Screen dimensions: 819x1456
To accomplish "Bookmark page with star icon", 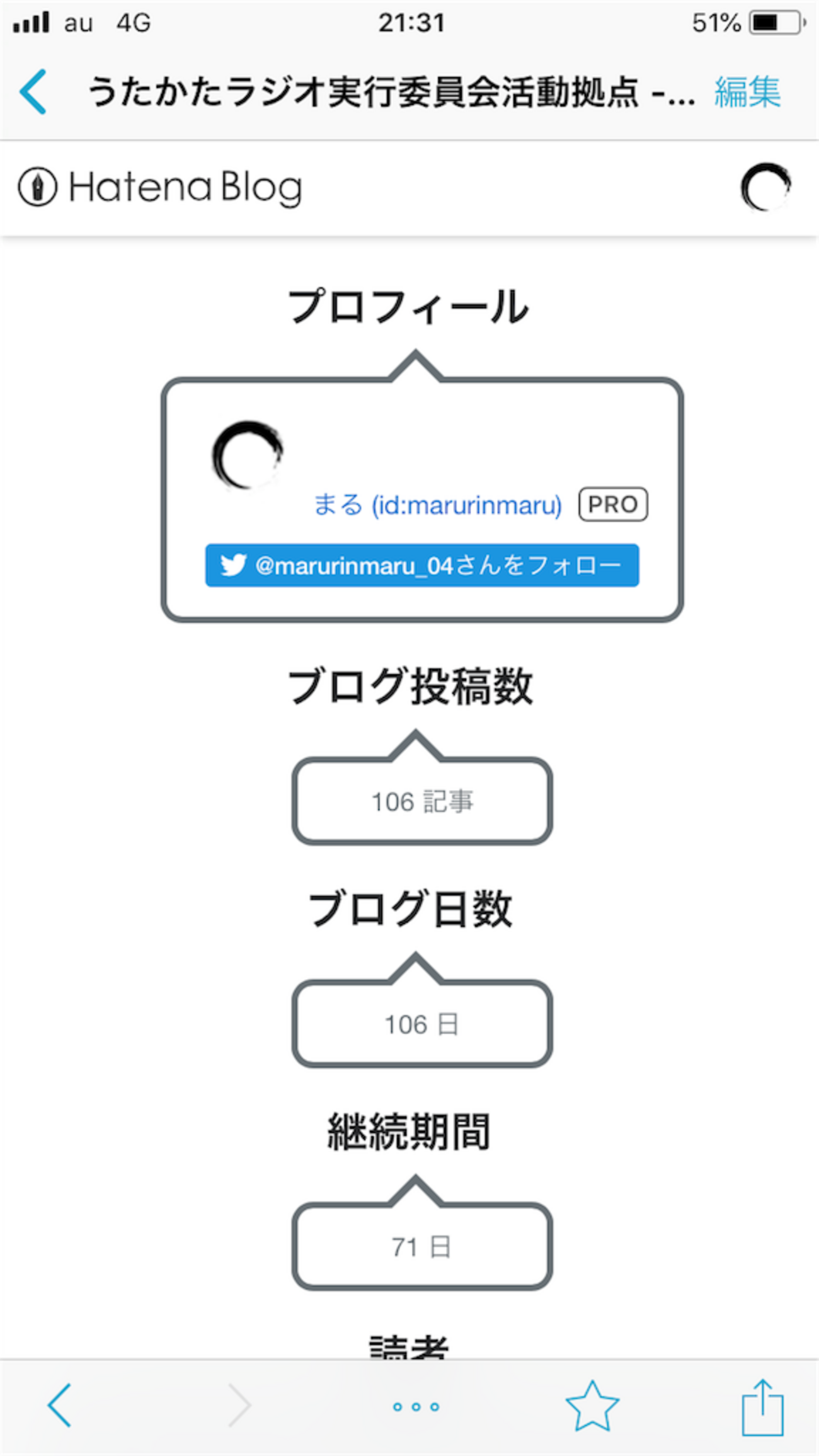I will coord(592,1405).
